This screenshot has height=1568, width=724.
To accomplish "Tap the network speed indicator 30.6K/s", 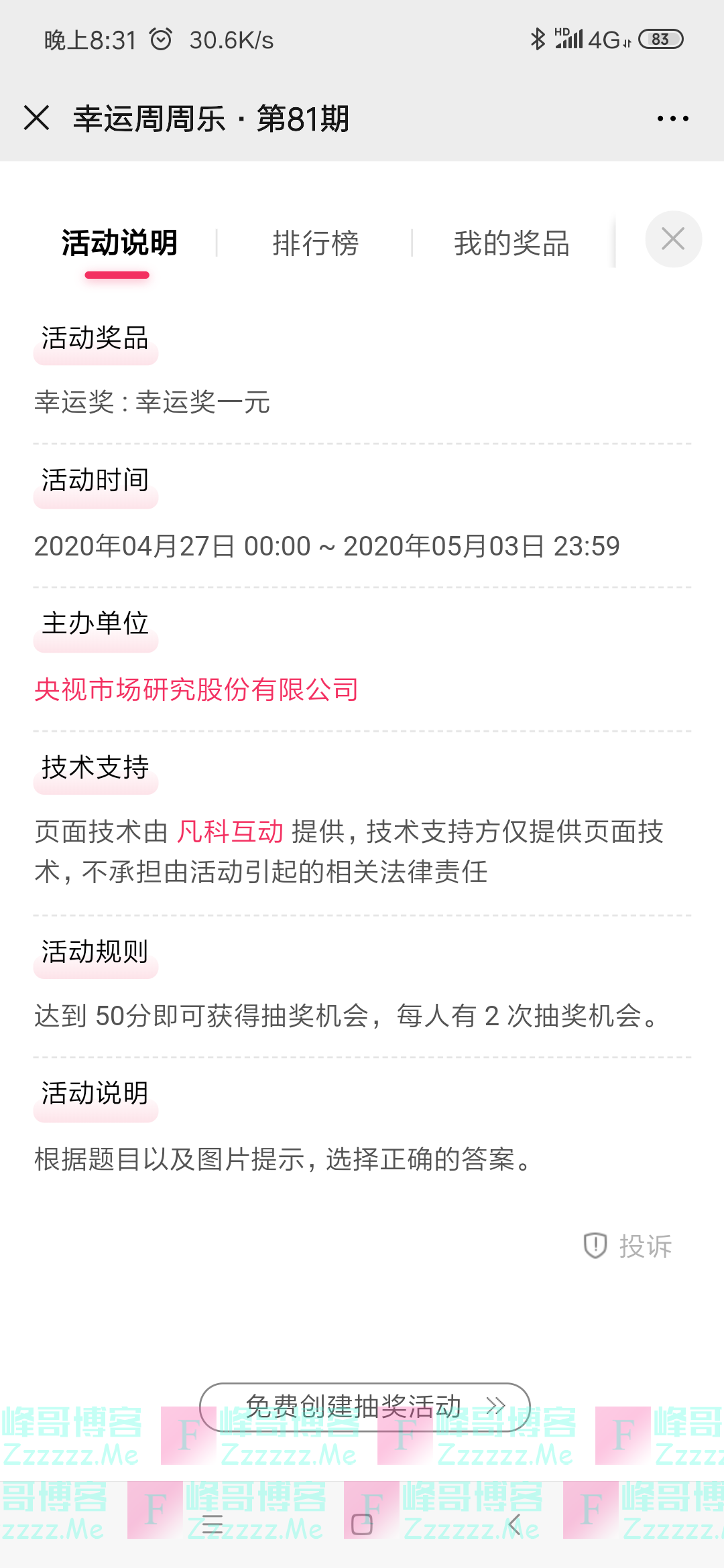I will click(x=231, y=40).
